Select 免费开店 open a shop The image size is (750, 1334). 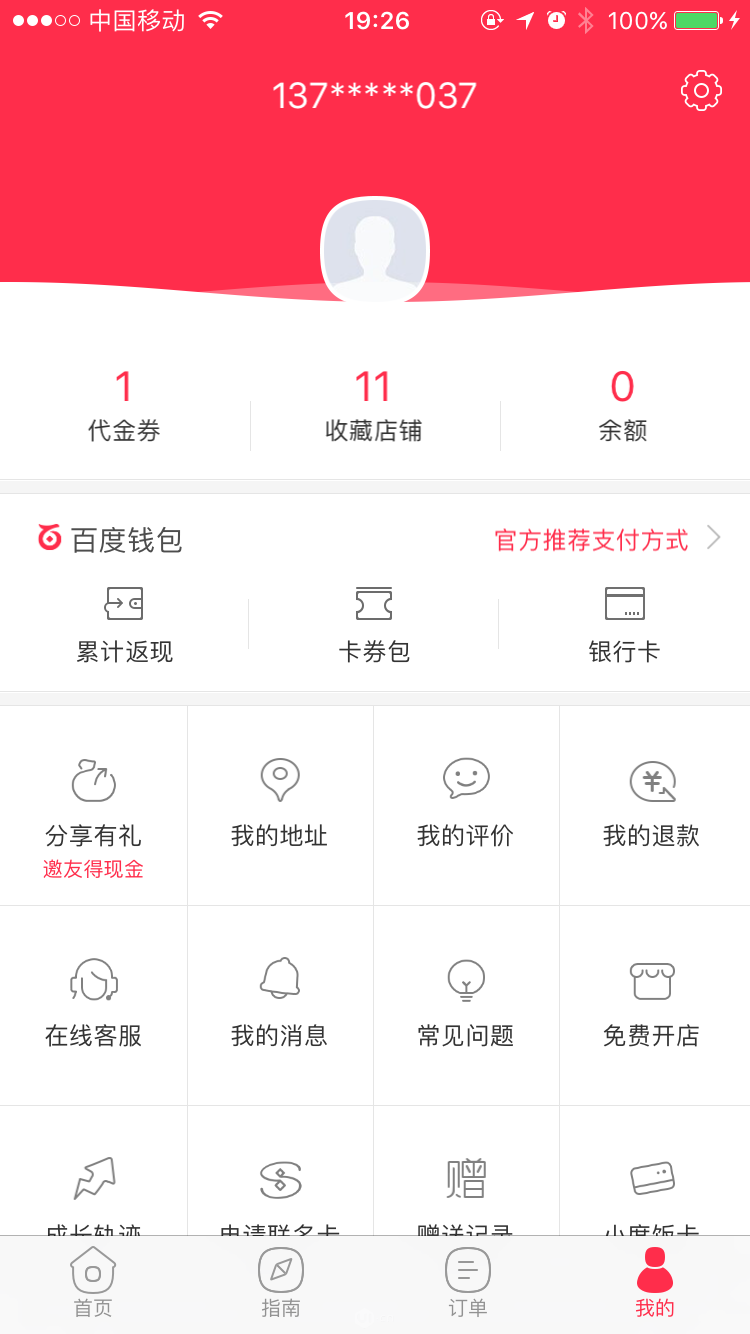tap(654, 1006)
